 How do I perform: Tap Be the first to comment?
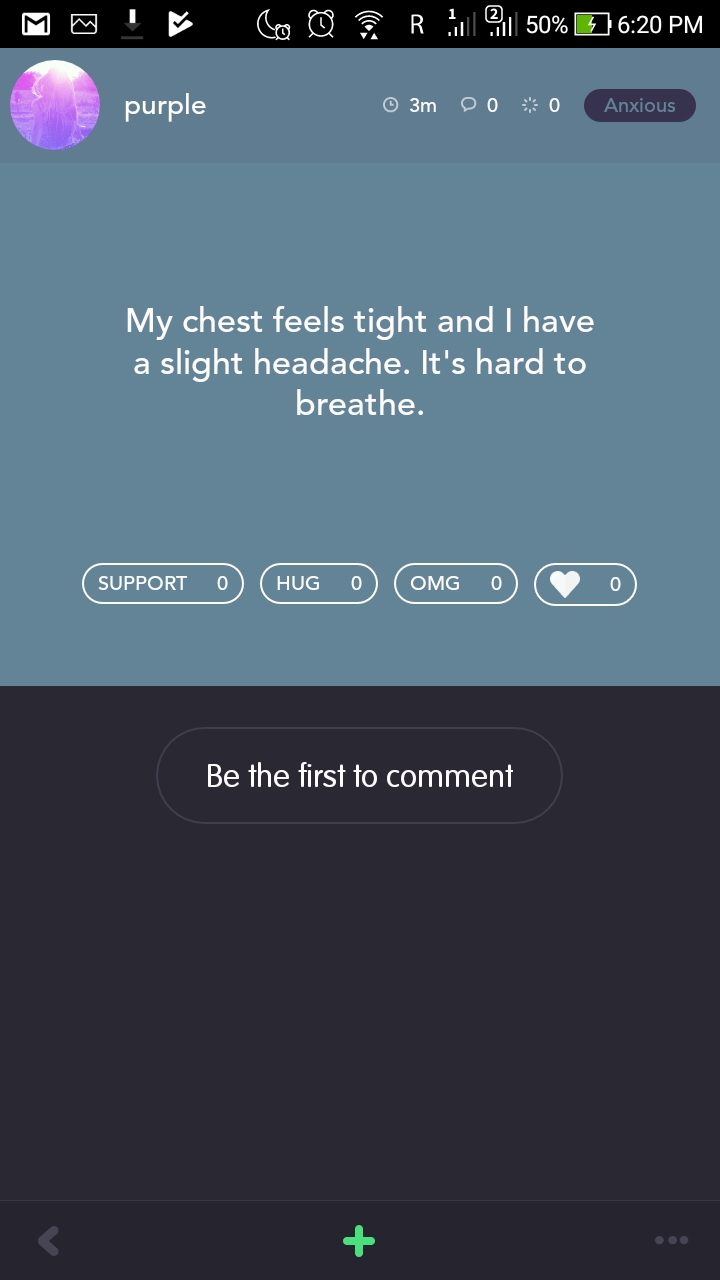[359, 776]
